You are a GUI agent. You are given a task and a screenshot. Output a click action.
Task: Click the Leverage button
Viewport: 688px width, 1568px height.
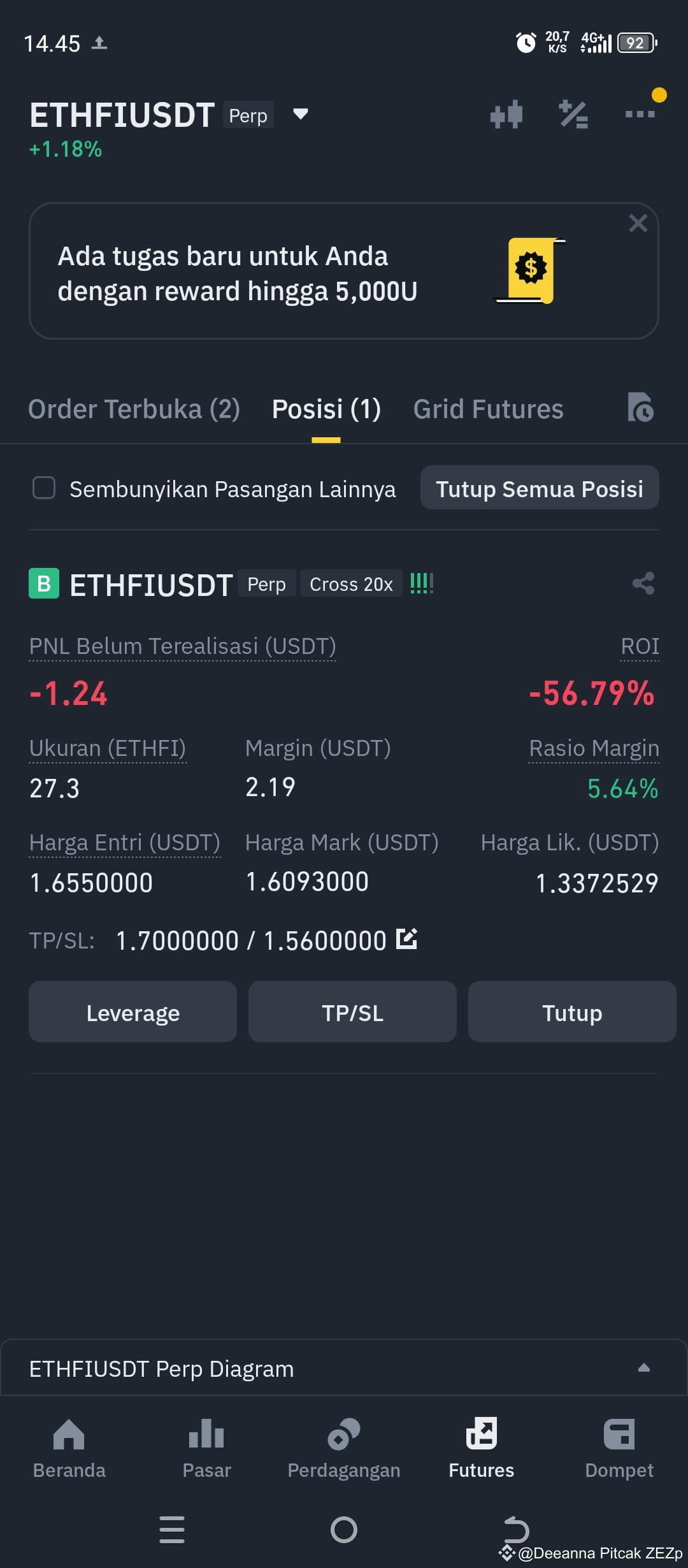pyautogui.click(x=133, y=1012)
